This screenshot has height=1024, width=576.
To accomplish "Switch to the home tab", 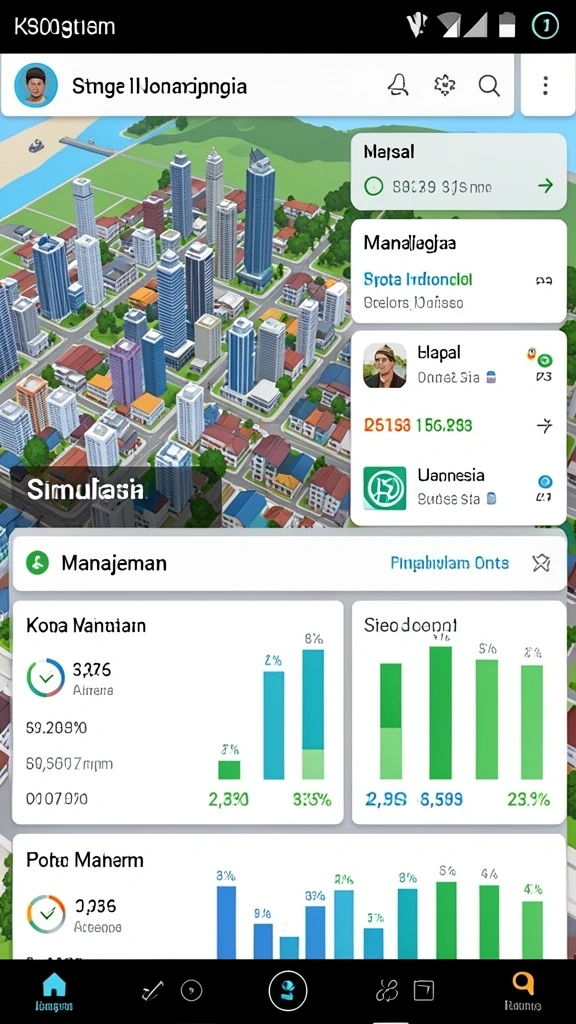I will pyautogui.click(x=54, y=992).
